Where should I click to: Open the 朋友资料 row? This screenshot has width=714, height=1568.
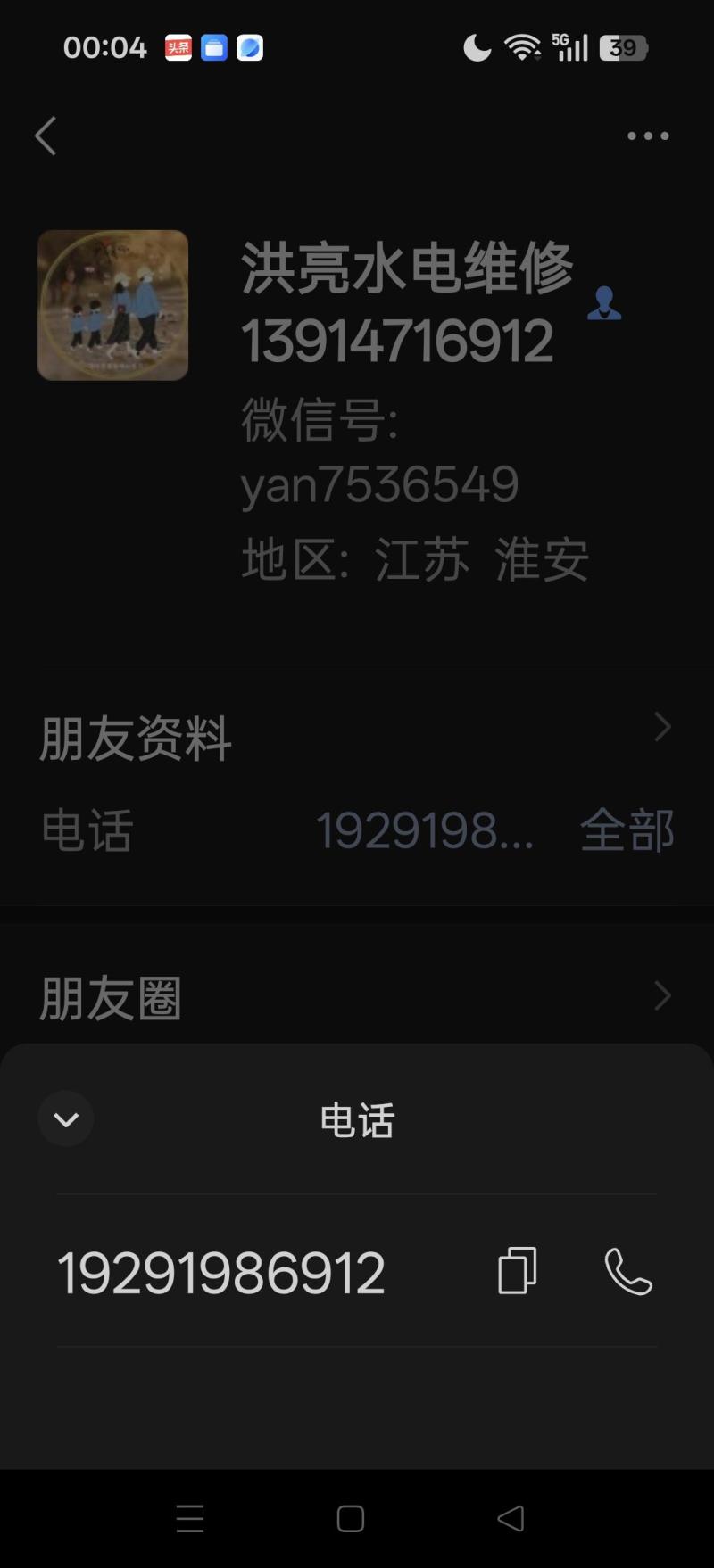point(357,738)
